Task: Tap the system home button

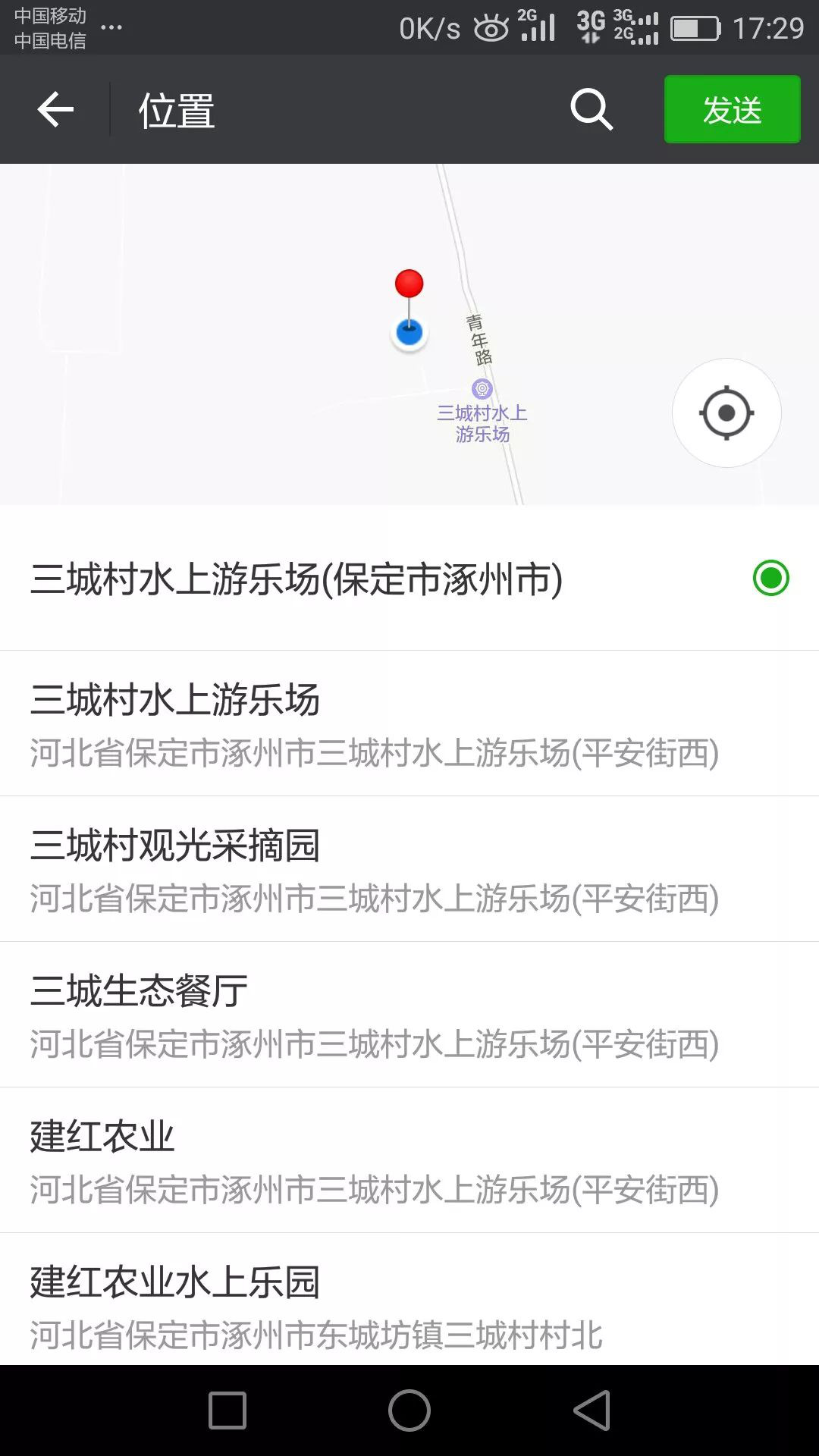Action: (409, 1410)
